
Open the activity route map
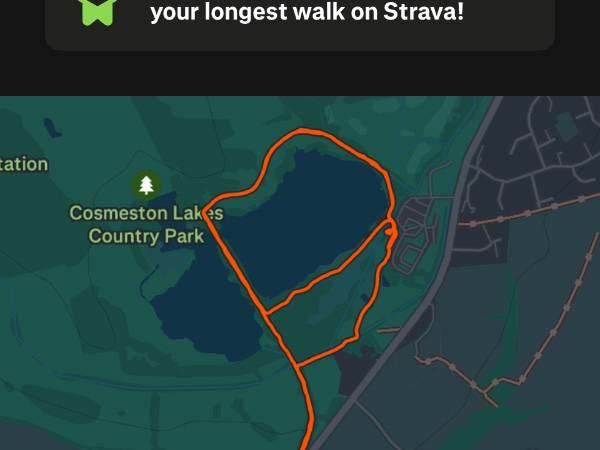(x=300, y=272)
